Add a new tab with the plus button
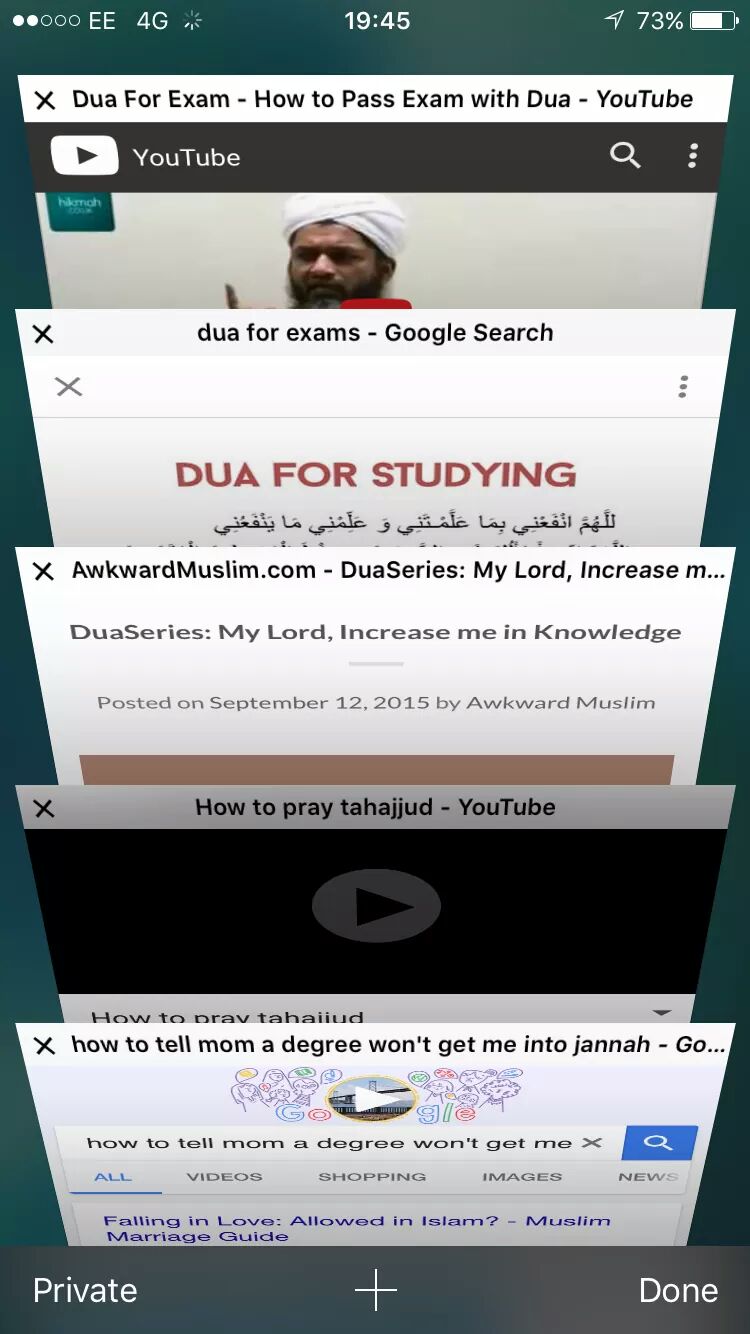The height and width of the screenshot is (1334, 750). click(x=375, y=1290)
